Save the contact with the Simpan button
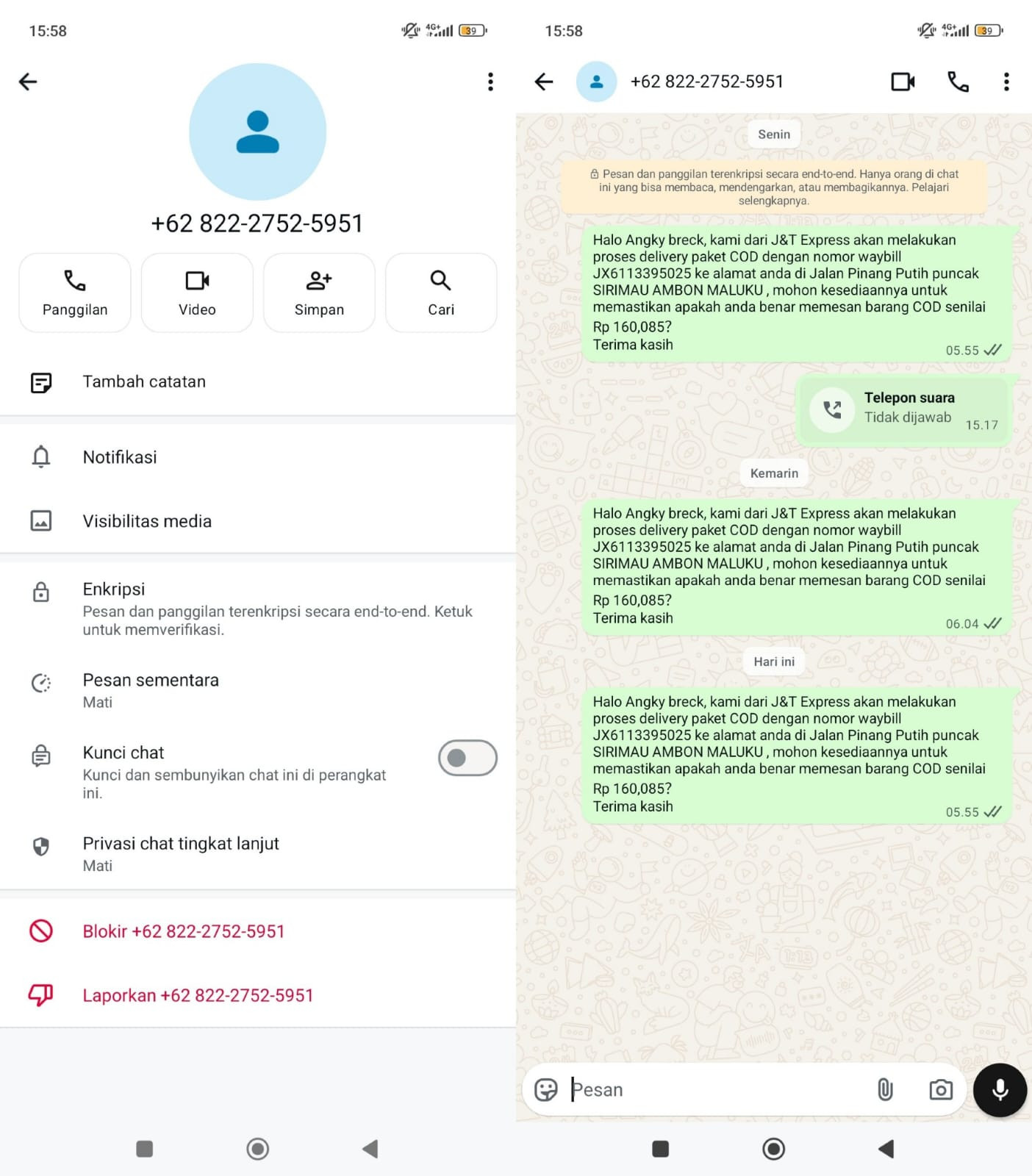This screenshot has height=1176, width=1032. (319, 293)
